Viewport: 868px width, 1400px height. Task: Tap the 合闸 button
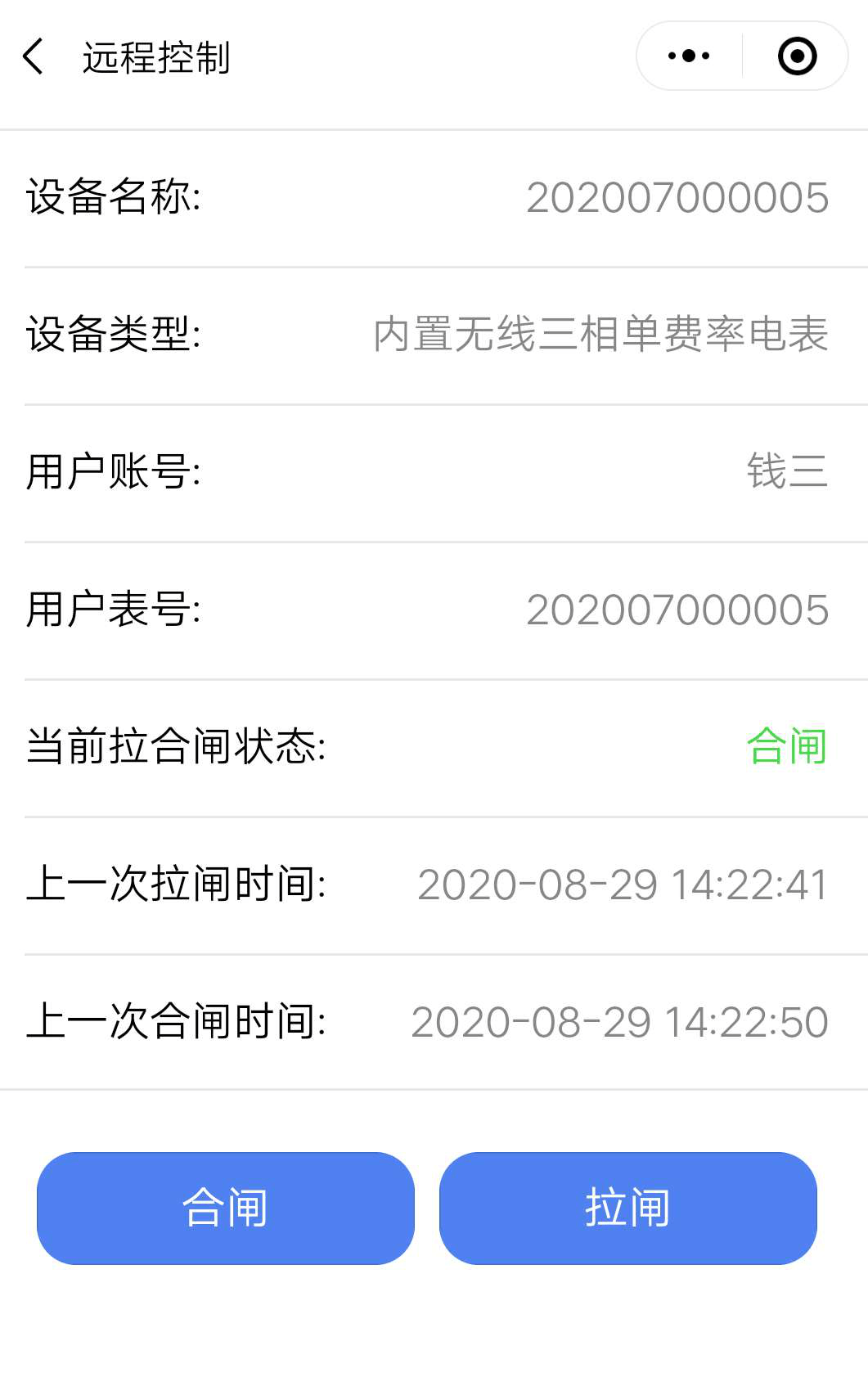pyautogui.click(x=226, y=1209)
